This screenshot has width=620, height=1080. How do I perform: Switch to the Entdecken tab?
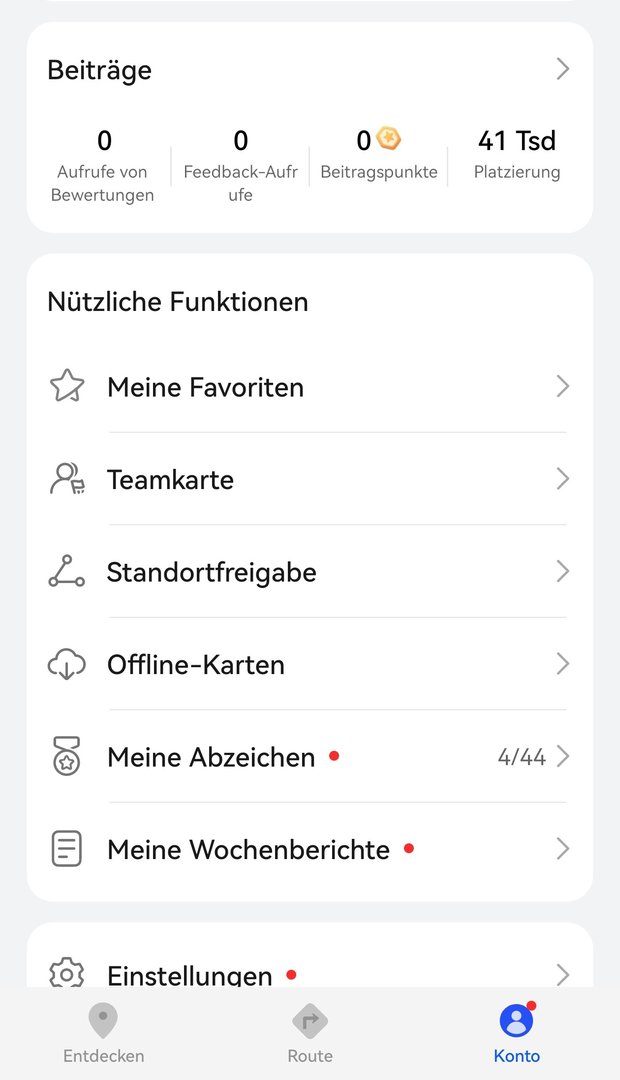coord(103,1035)
